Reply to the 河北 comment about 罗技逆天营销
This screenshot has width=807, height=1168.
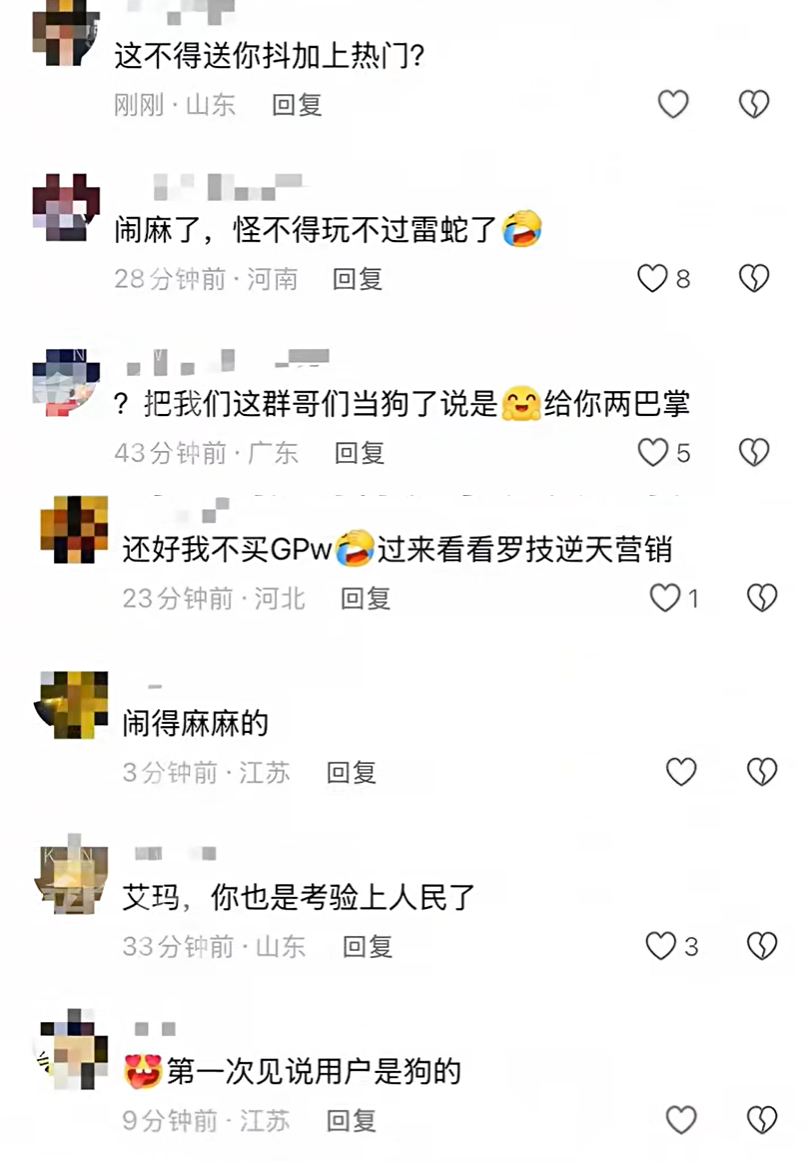point(365,598)
